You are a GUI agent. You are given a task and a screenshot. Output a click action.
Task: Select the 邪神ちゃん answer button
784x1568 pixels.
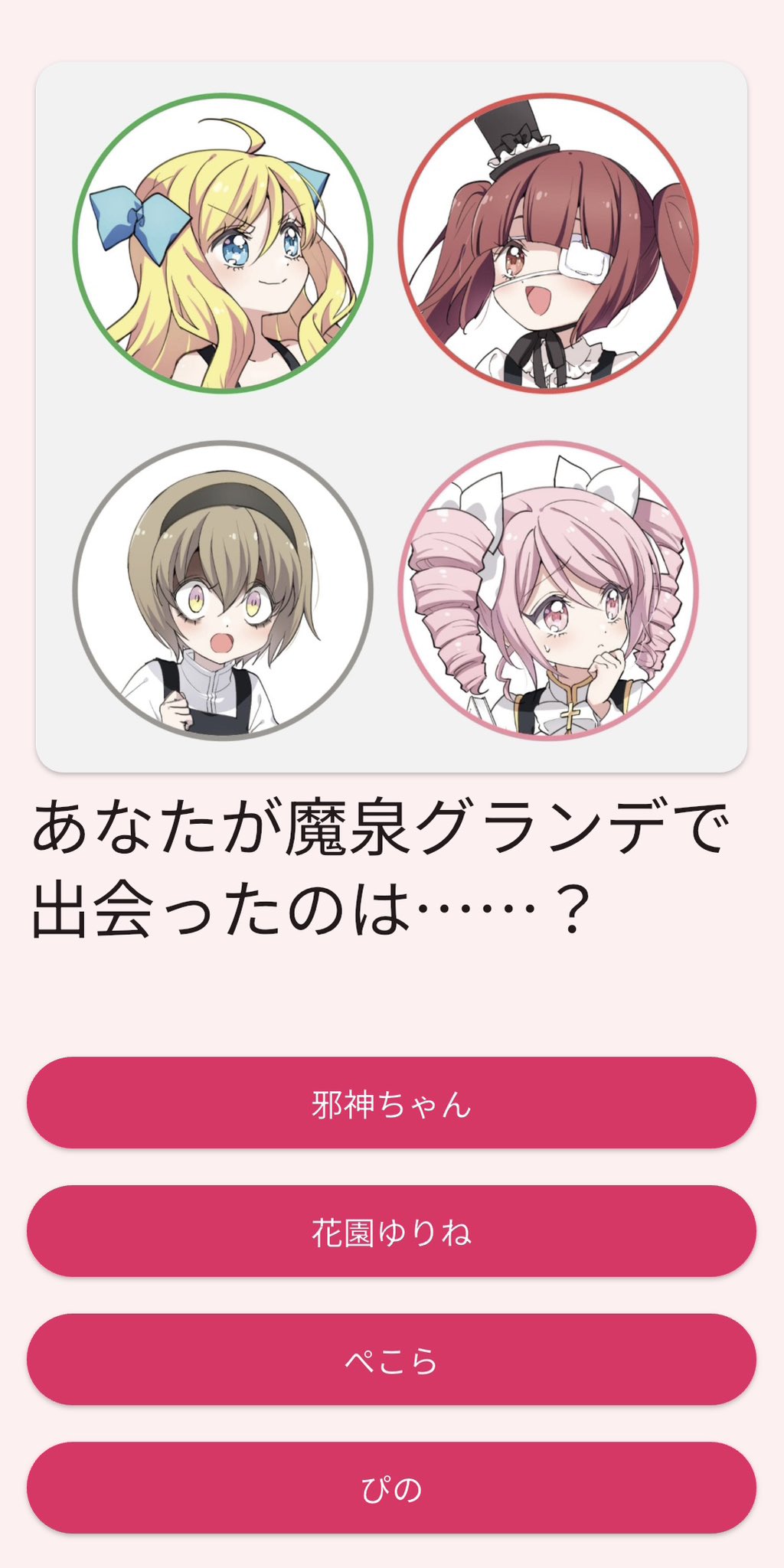click(x=391, y=1103)
